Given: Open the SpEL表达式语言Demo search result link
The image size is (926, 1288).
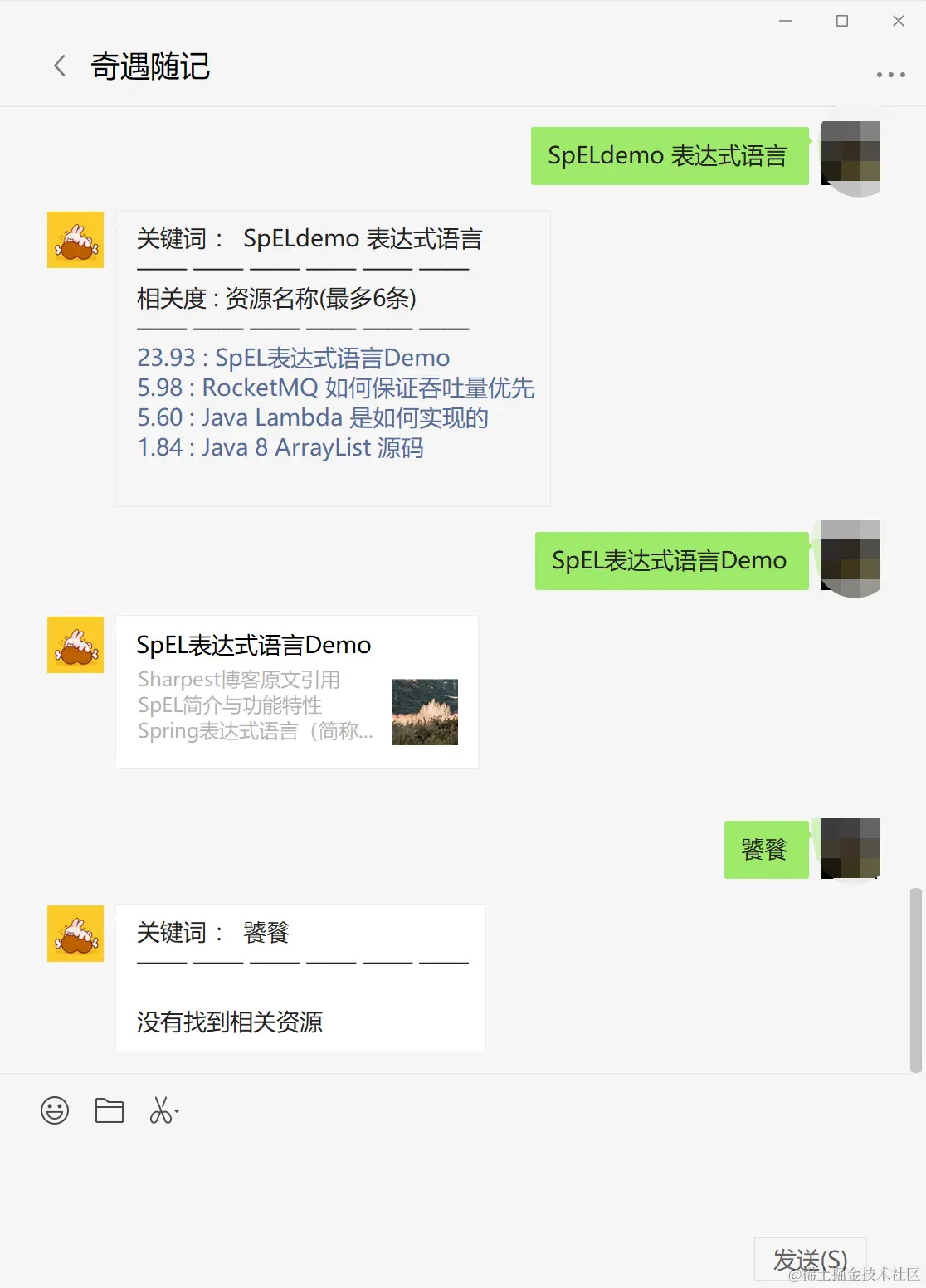Looking at the screenshot, I should click(x=293, y=358).
